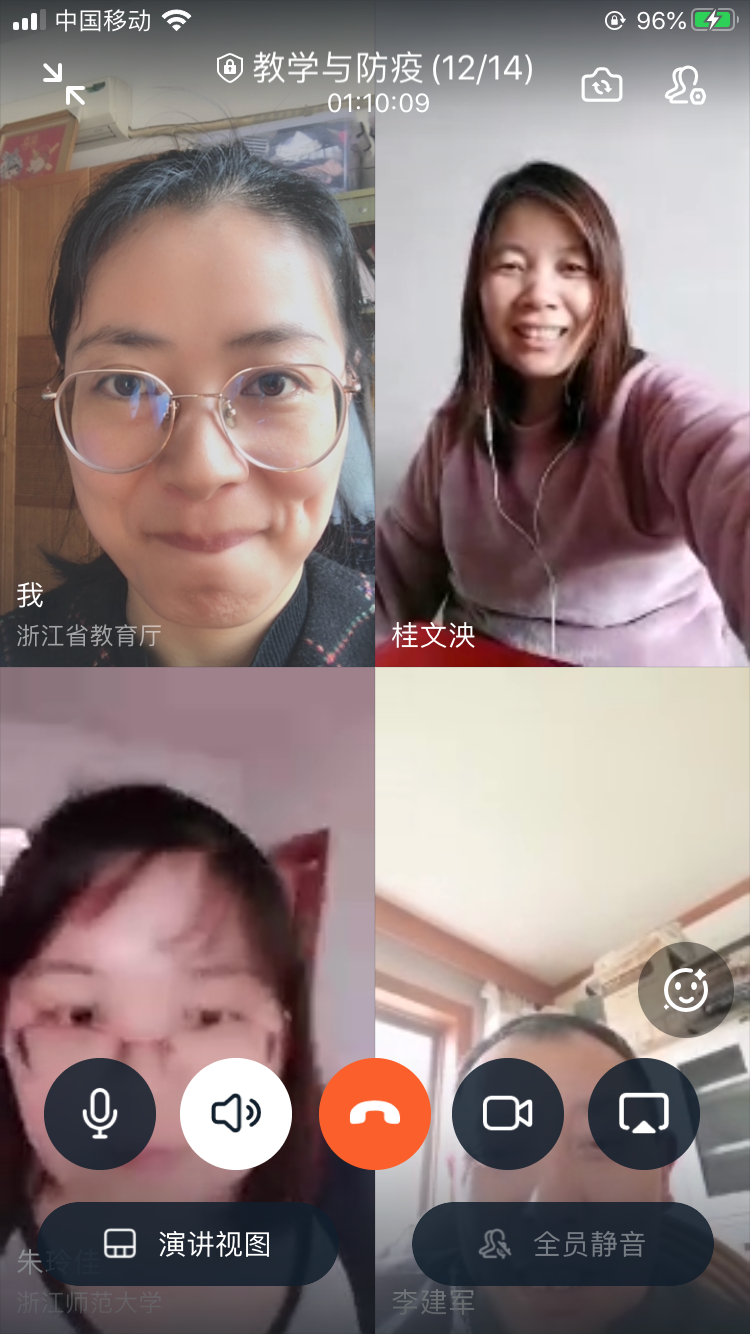The height and width of the screenshot is (1334, 750).
Task: Mute the microphone
Action: point(100,1113)
